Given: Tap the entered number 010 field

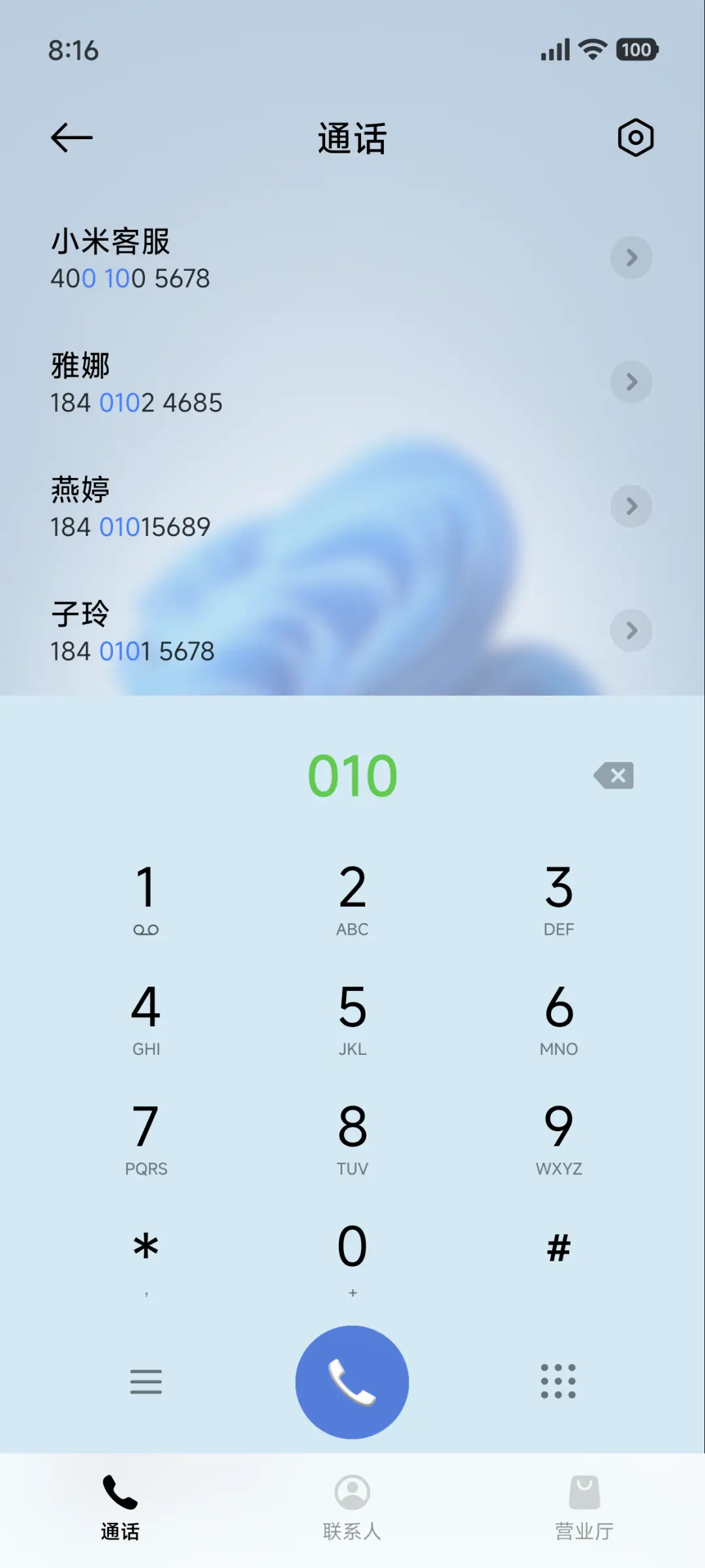Looking at the screenshot, I should [352, 776].
